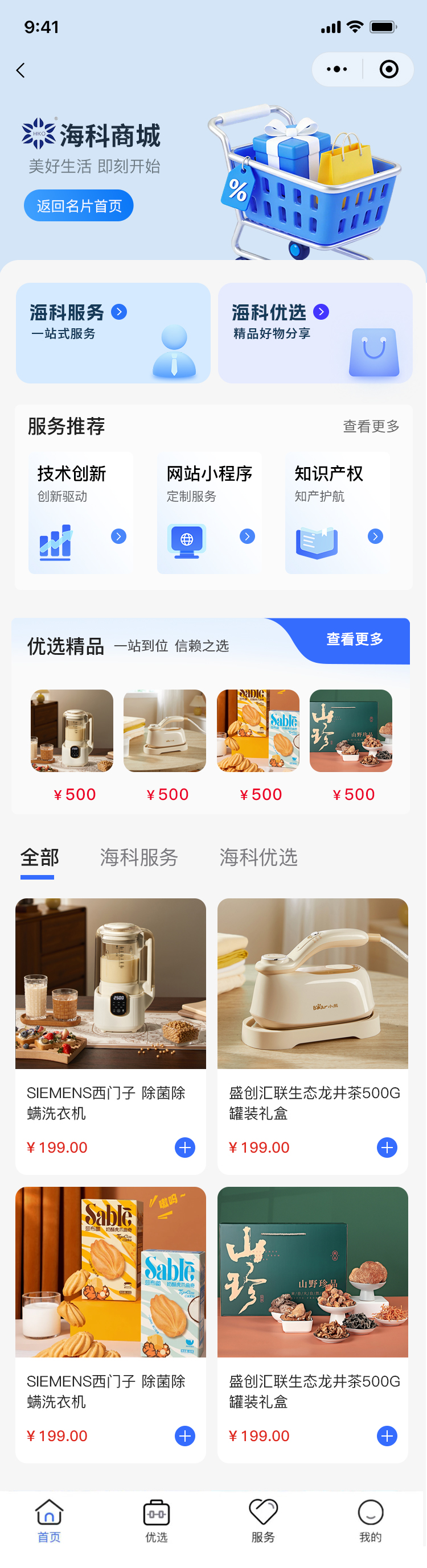View more in 服务推荐
Screen dimensions: 427x1568
(x=370, y=426)
